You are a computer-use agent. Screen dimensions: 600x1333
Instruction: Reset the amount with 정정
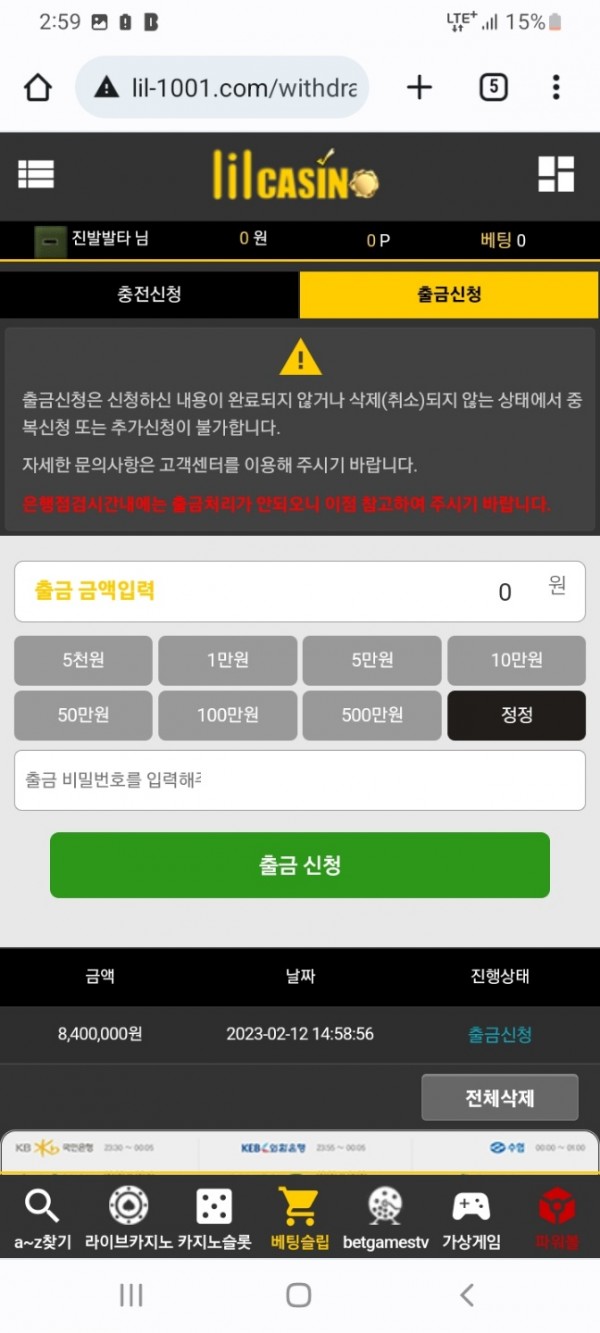click(x=516, y=715)
